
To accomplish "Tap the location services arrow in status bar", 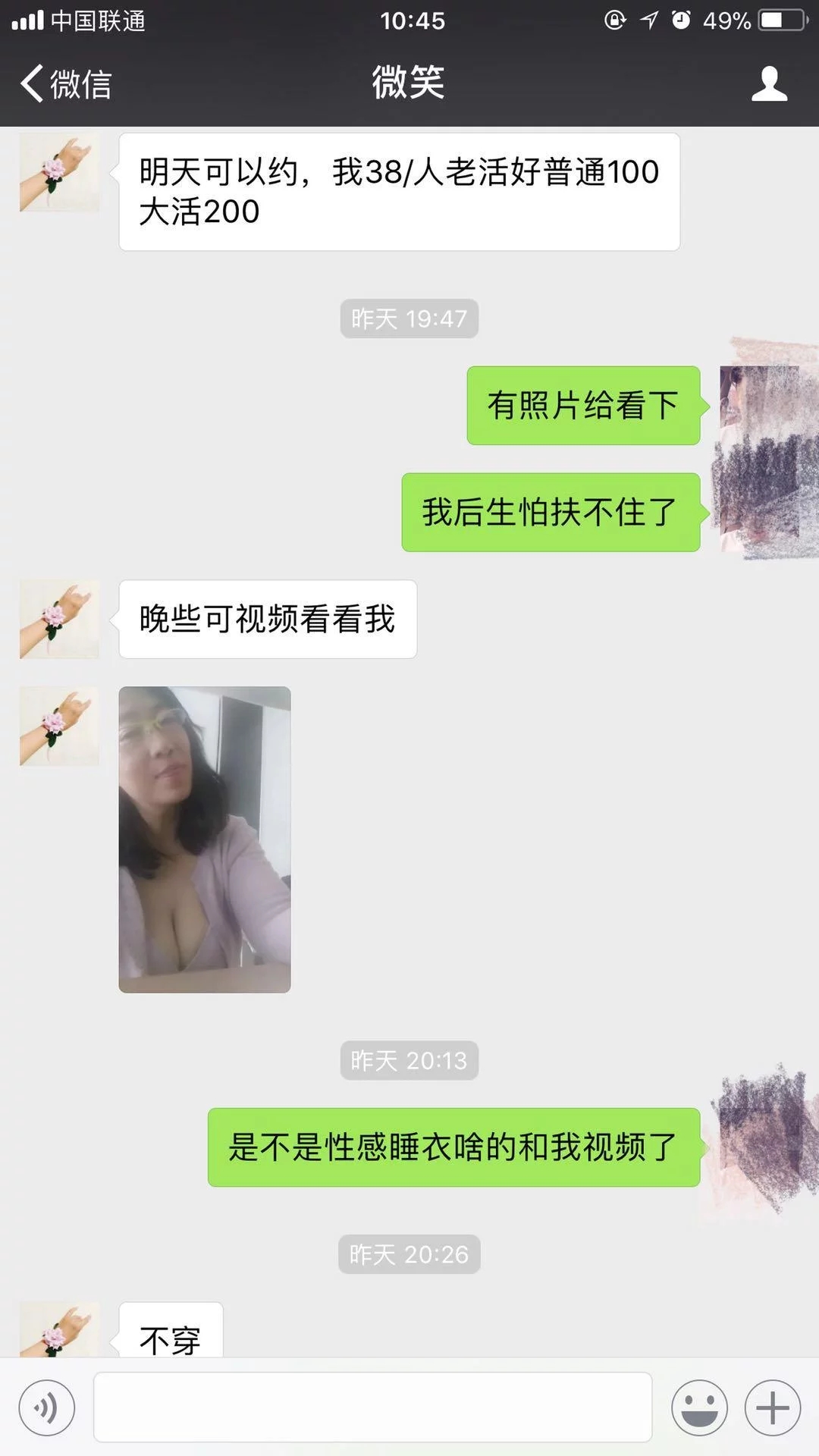I will click(648, 21).
